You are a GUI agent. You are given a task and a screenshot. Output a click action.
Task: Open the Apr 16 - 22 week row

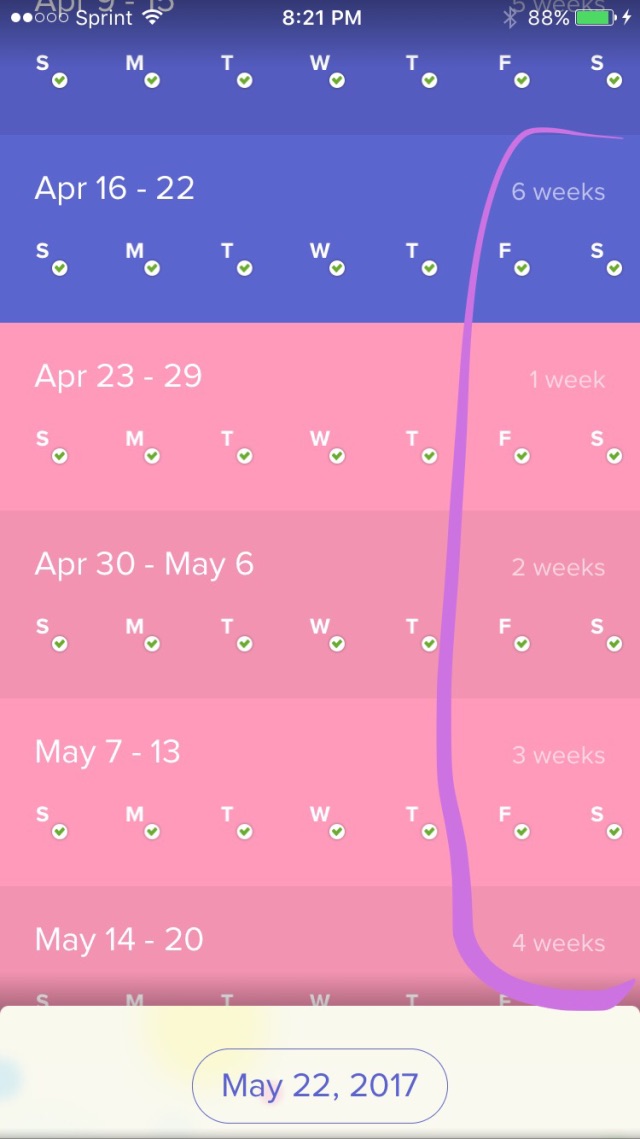(x=320, y=228)
